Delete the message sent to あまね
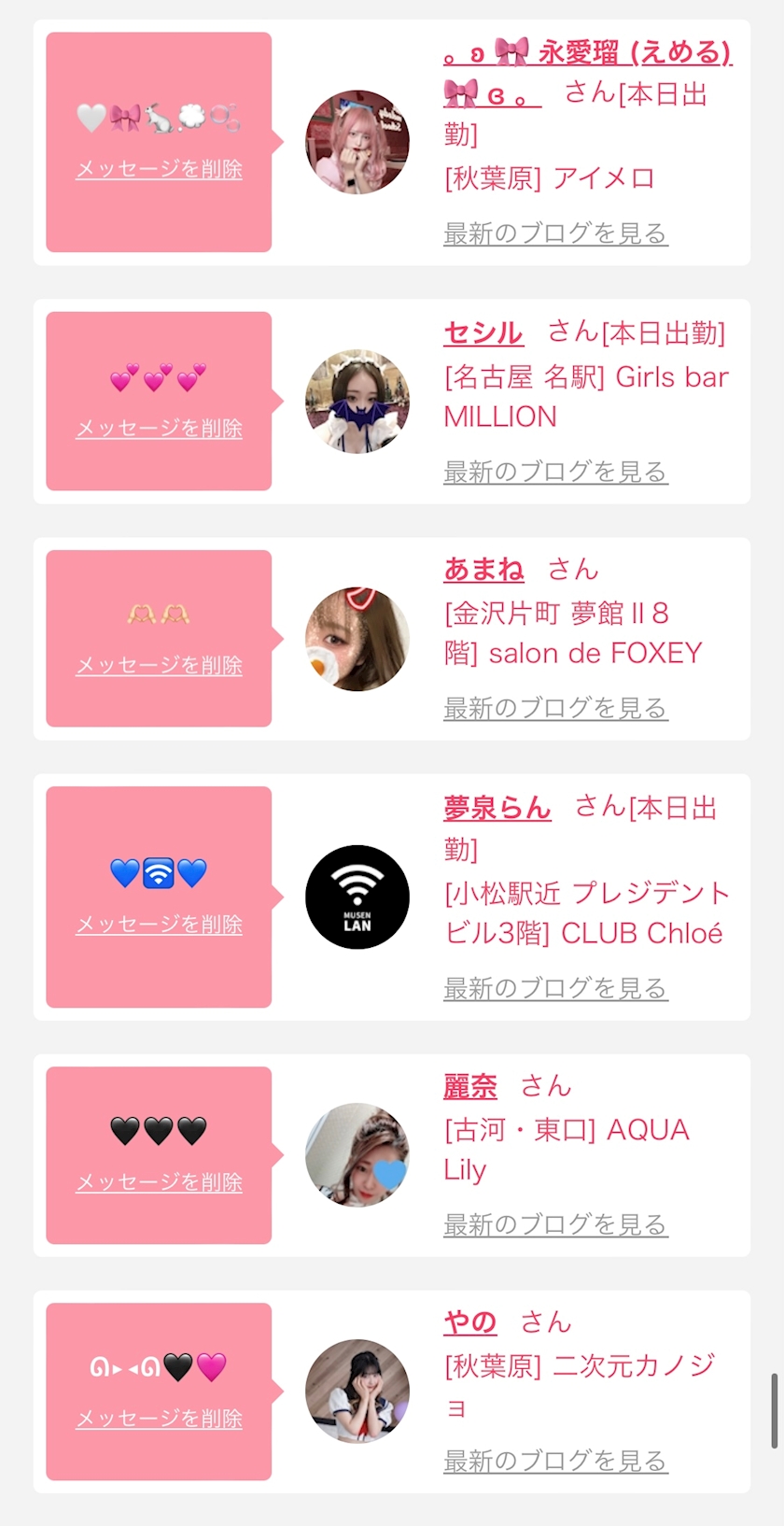 (x=159, y=665)
